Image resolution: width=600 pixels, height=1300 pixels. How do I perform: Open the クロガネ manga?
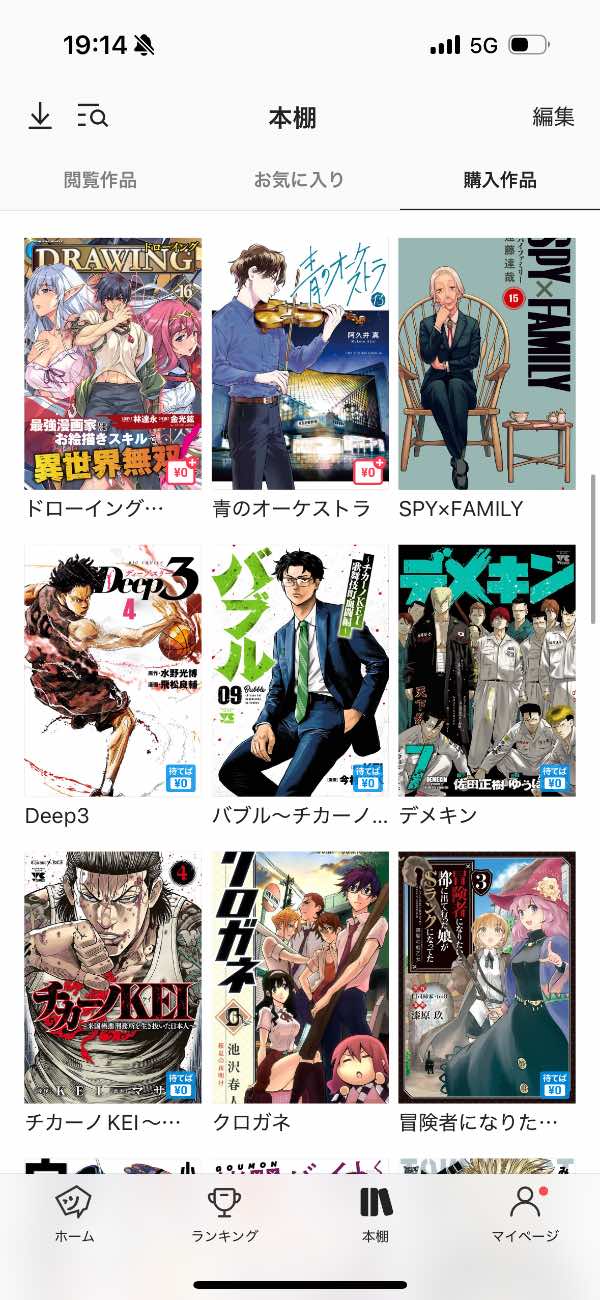300,977
